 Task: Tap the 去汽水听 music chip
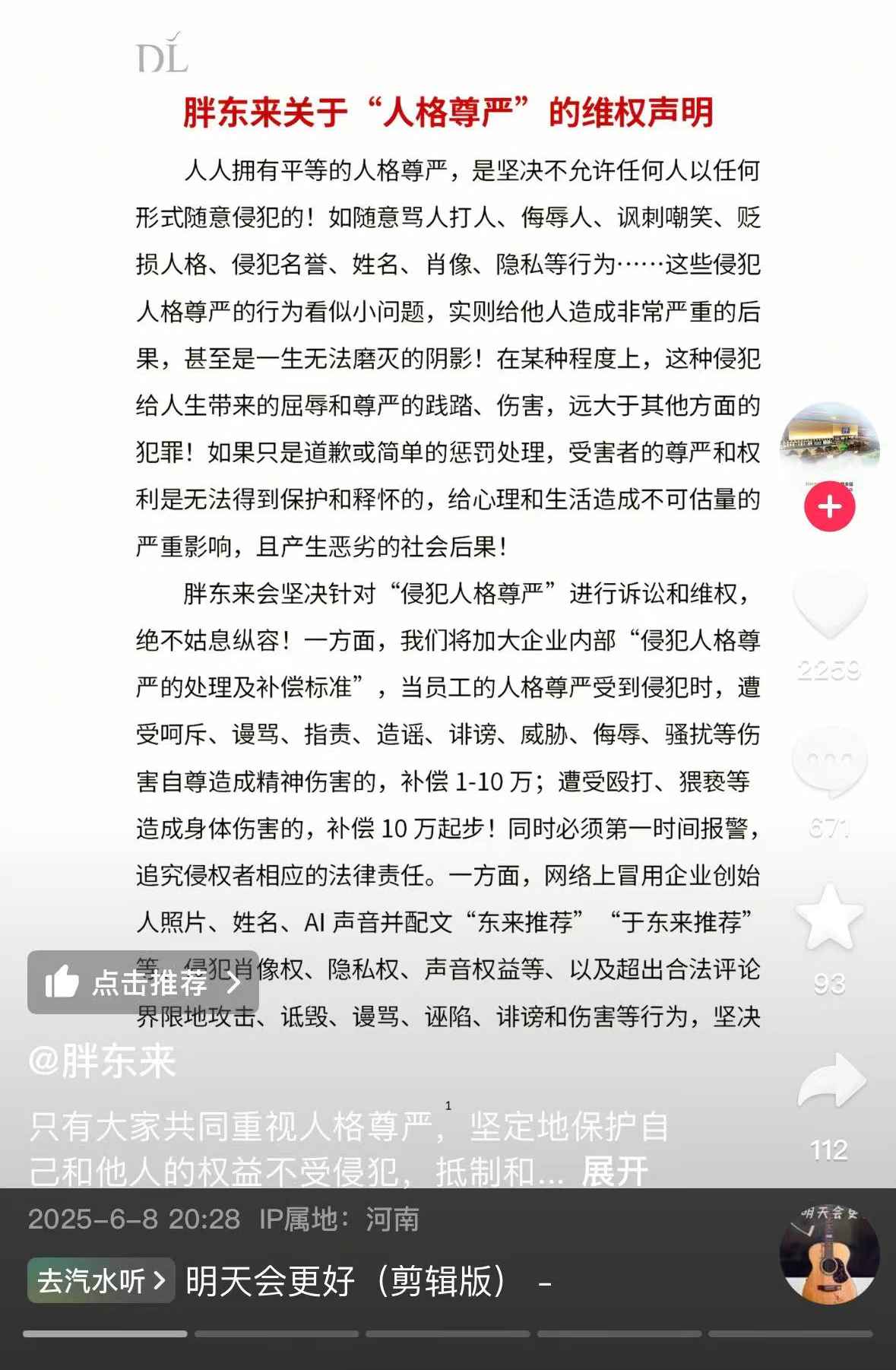point(100,1281)
